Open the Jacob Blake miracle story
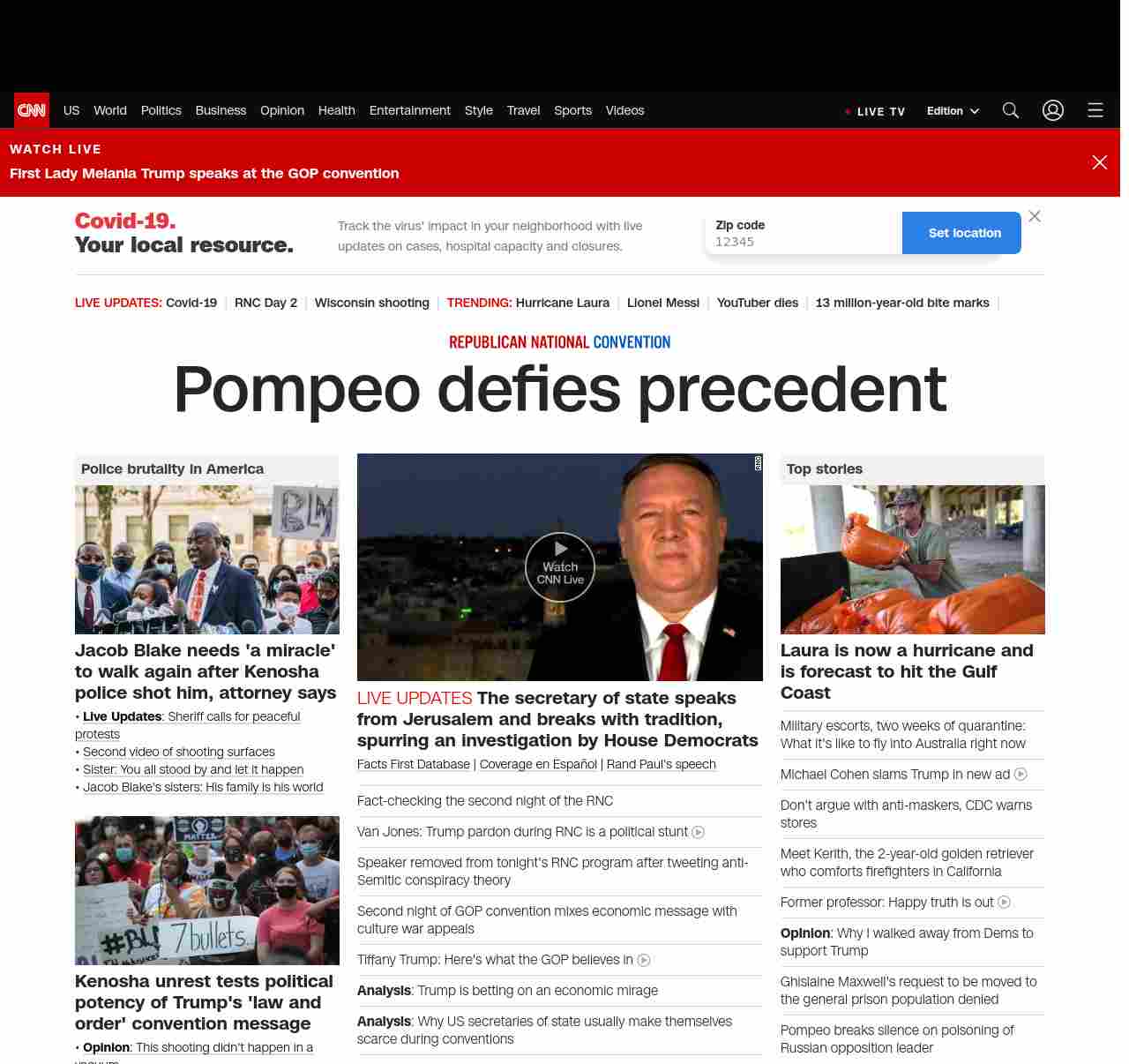The height and width of the screenshot is (1064, 1129). pyautogui.click(x=206, y=671)
